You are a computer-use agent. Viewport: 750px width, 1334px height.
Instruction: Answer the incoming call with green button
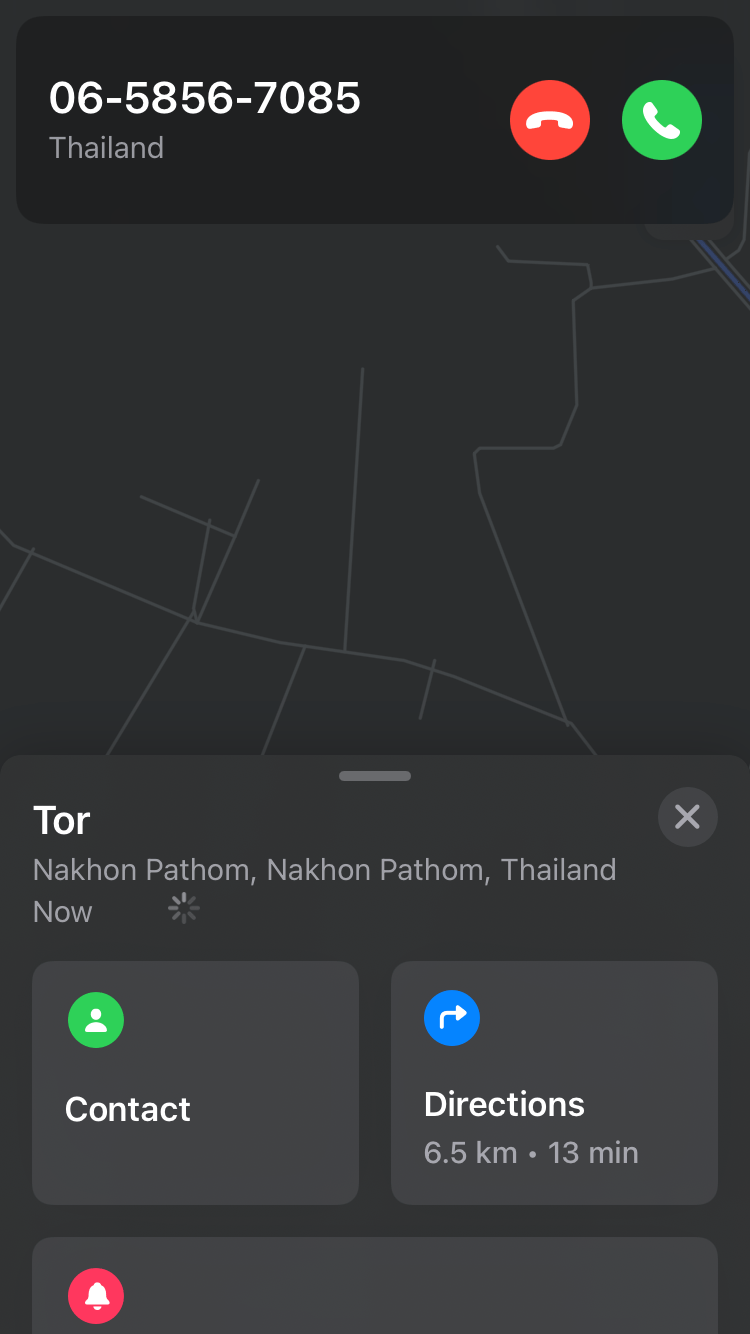[x=661, y=121]
